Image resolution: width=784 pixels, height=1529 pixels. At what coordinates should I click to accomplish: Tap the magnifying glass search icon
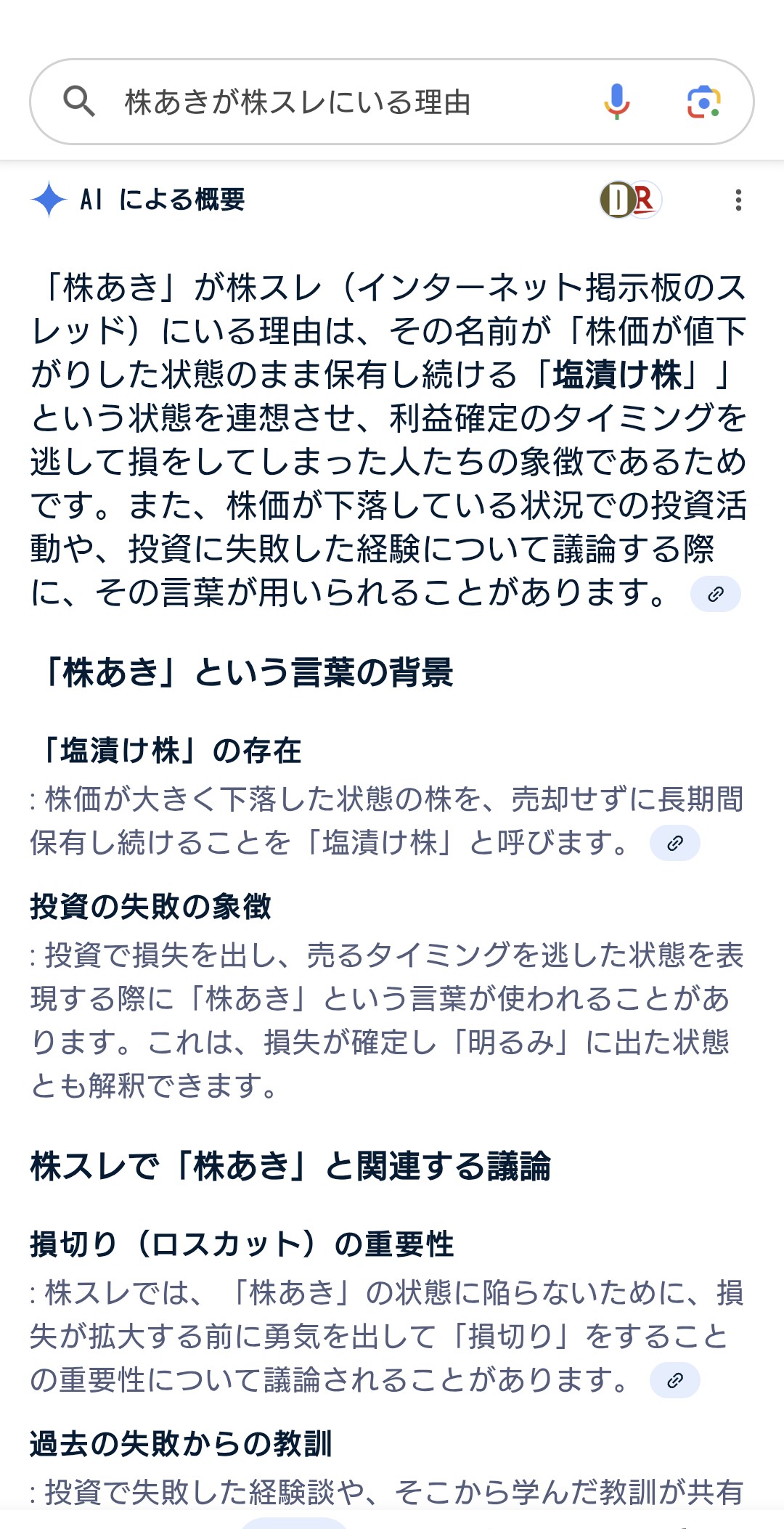(78, 102)
